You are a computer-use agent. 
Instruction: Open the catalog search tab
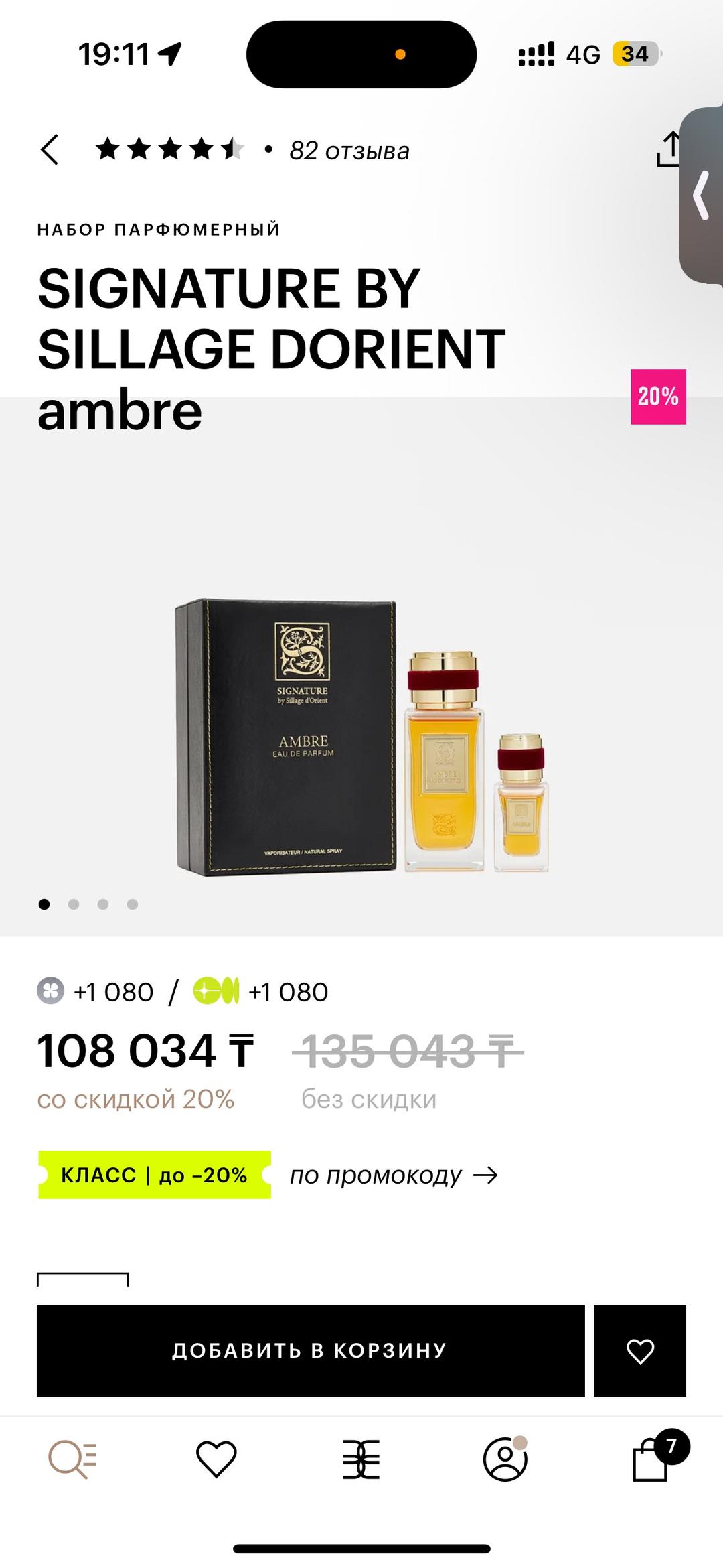pos(72,1460)
